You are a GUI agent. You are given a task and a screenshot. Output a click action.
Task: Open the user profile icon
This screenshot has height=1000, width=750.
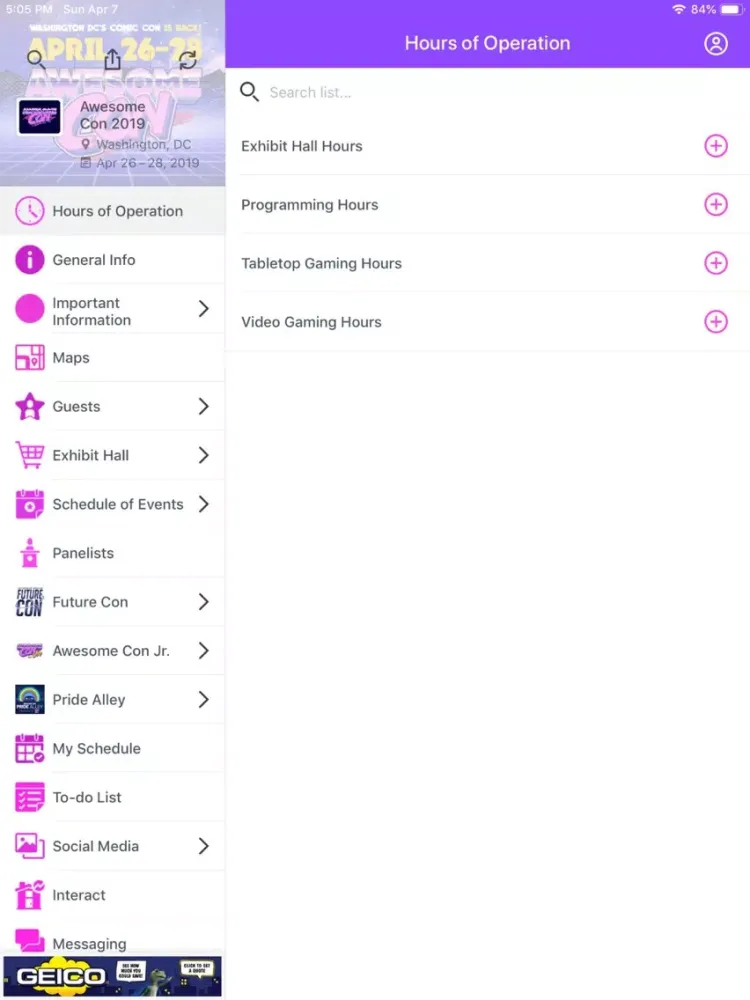[x=716, y=44]
